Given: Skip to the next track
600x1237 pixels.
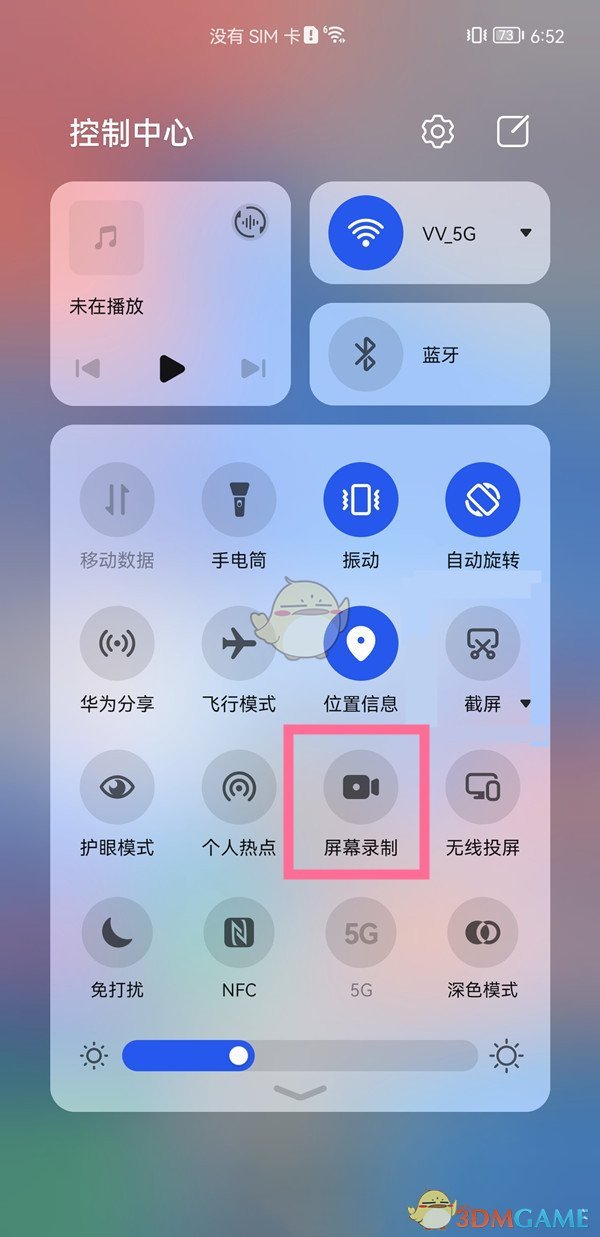Looking at the screenshot, I should click(254, 369).
